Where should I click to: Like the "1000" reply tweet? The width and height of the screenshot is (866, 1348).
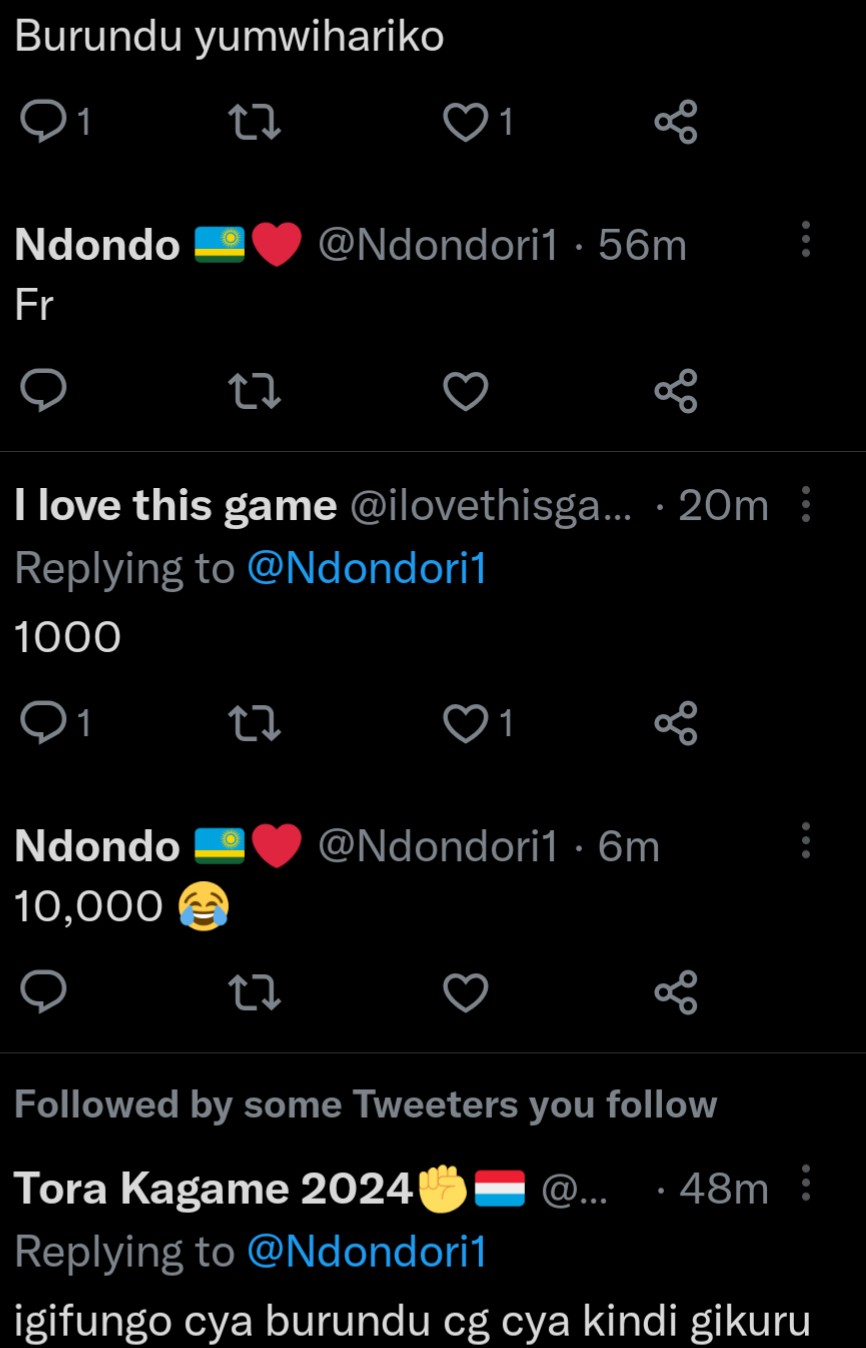point(464,722)
